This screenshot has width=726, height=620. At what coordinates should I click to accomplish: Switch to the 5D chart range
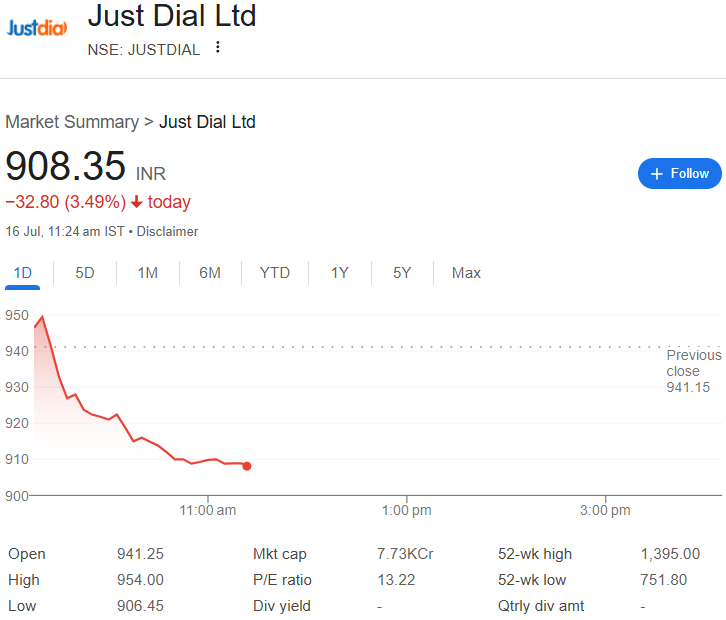85,273
